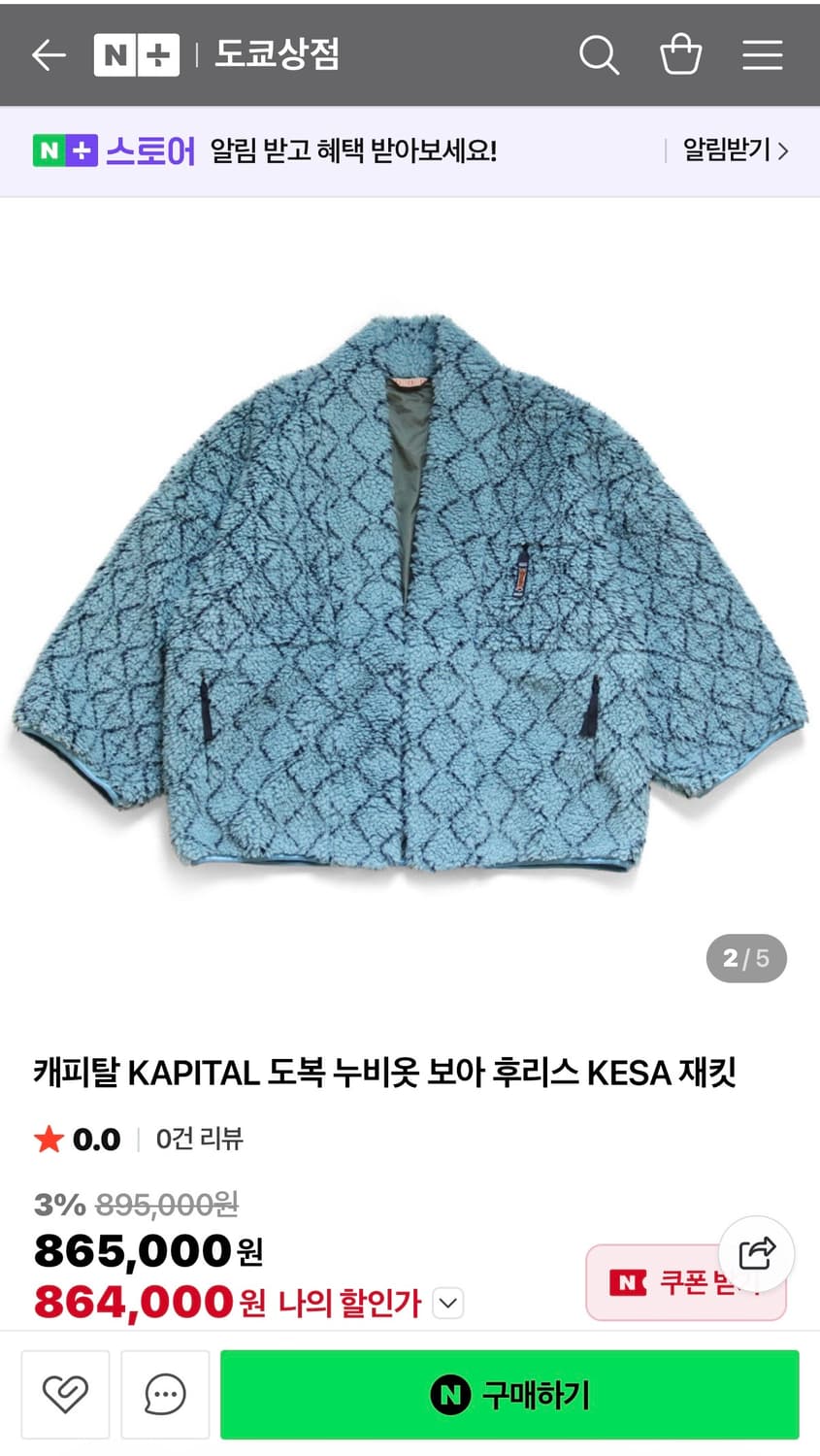Image resolution: width=820 pixels, height=1456 pixels.
Task: Add item to wishlist with heart icon
Action: [65, 1395]
